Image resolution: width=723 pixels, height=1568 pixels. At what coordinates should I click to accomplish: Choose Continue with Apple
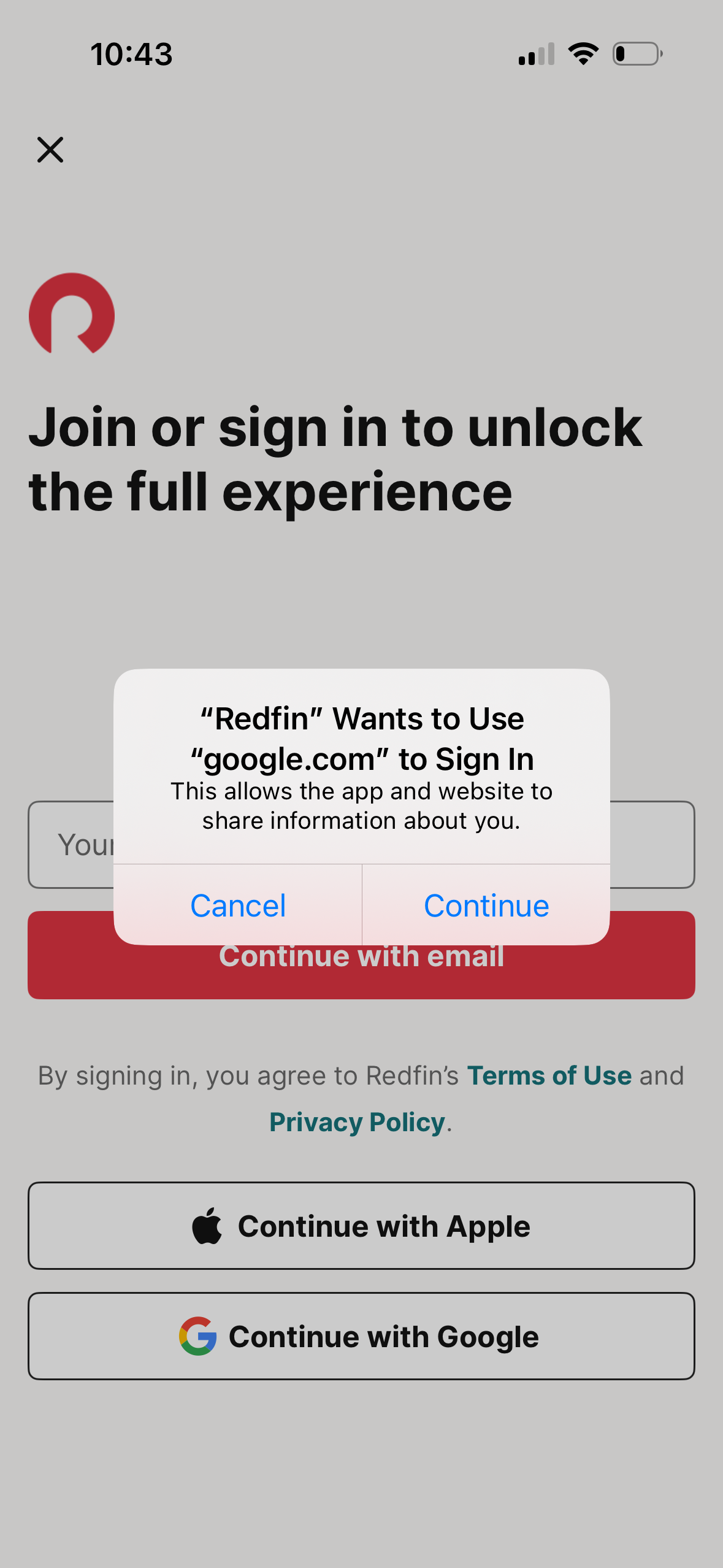pos(361,1226)
